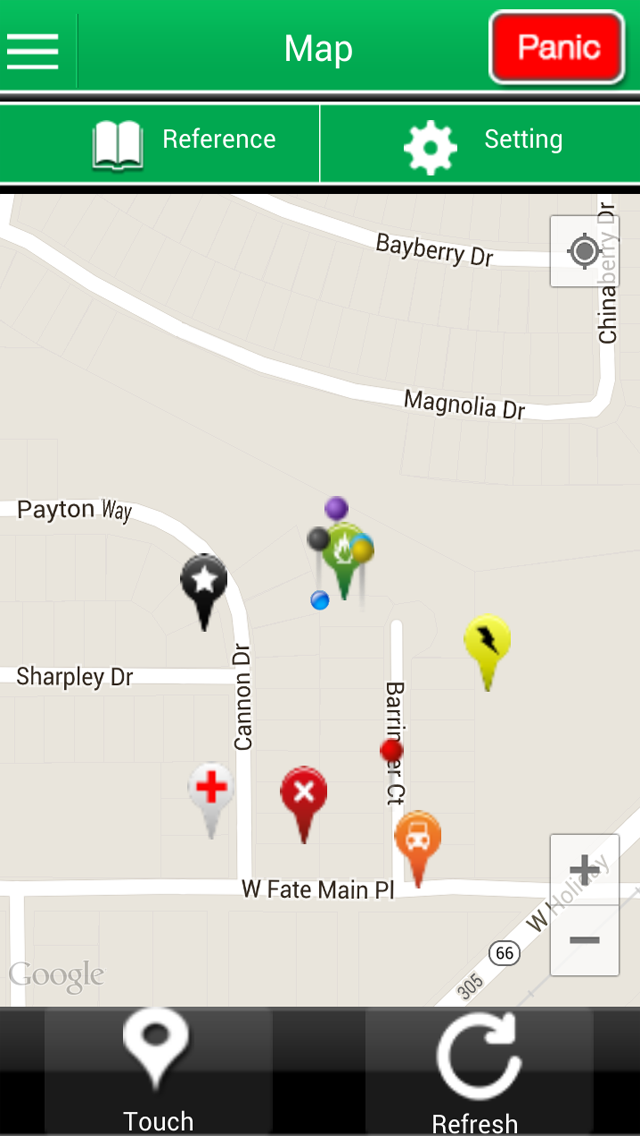The width and height of the screenshot is (640, 1136).
Task: Select the small red dot marker
Action: [391, 749]
